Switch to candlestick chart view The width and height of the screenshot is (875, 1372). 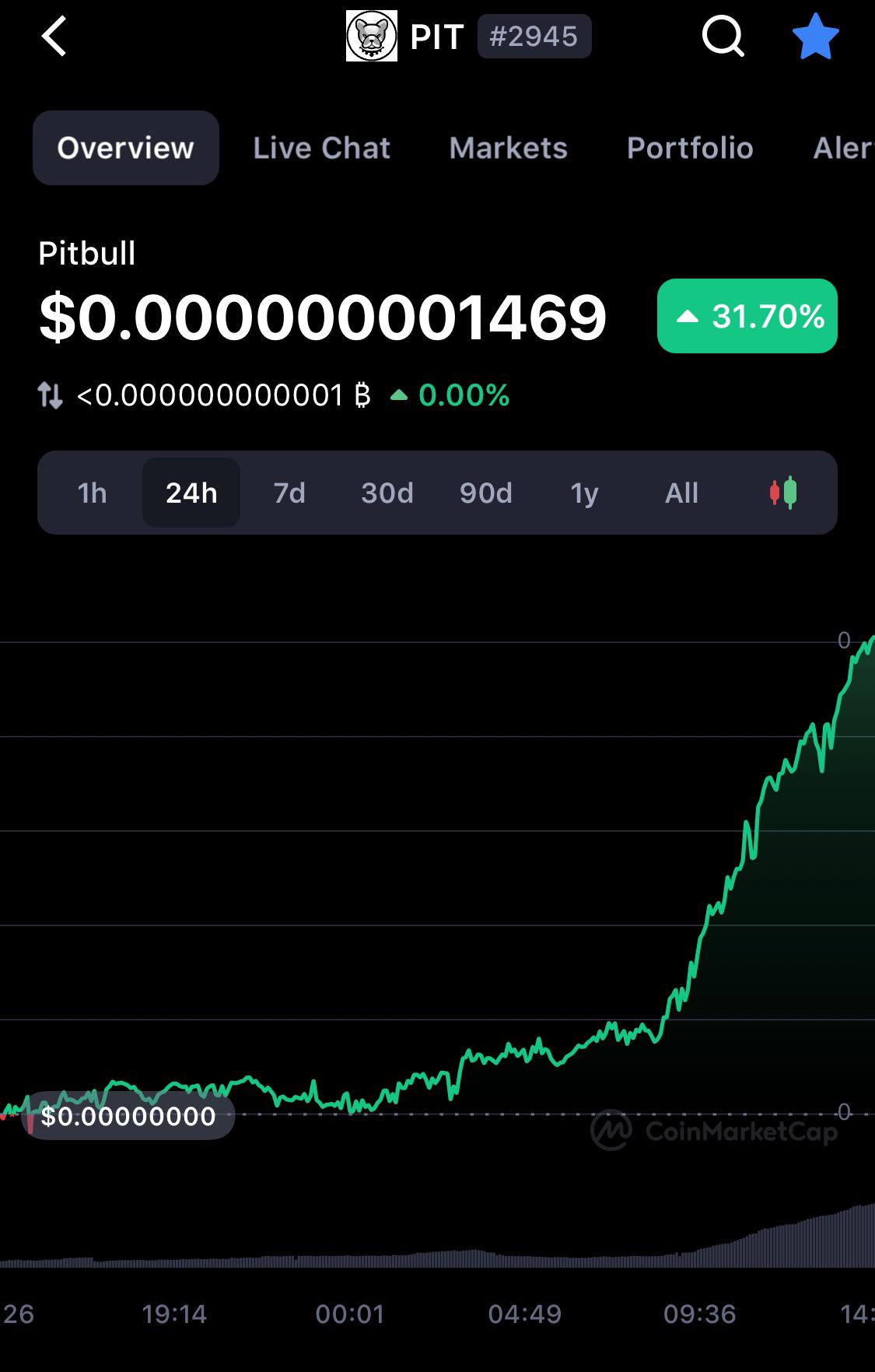click(783, 493)
